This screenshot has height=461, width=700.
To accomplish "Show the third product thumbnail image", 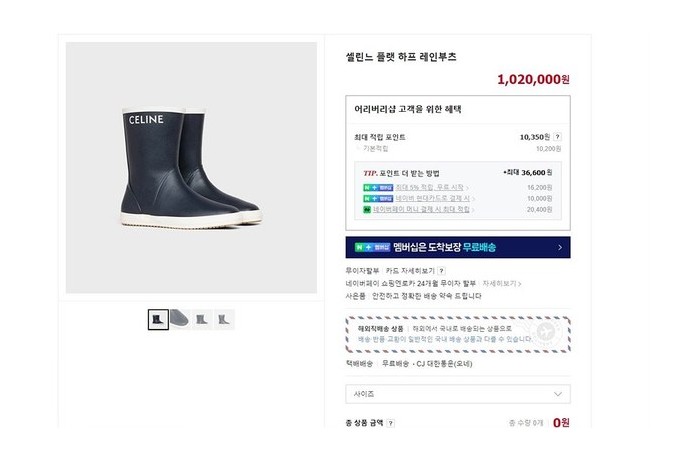I will tap(202, 320).
